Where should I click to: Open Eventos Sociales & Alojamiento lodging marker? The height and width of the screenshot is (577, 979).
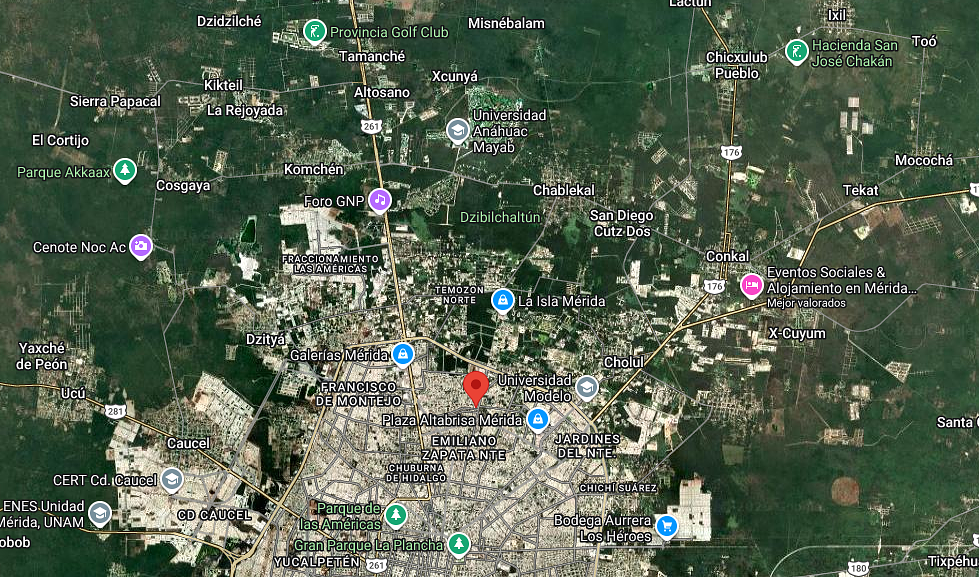[x=751, y=285]
